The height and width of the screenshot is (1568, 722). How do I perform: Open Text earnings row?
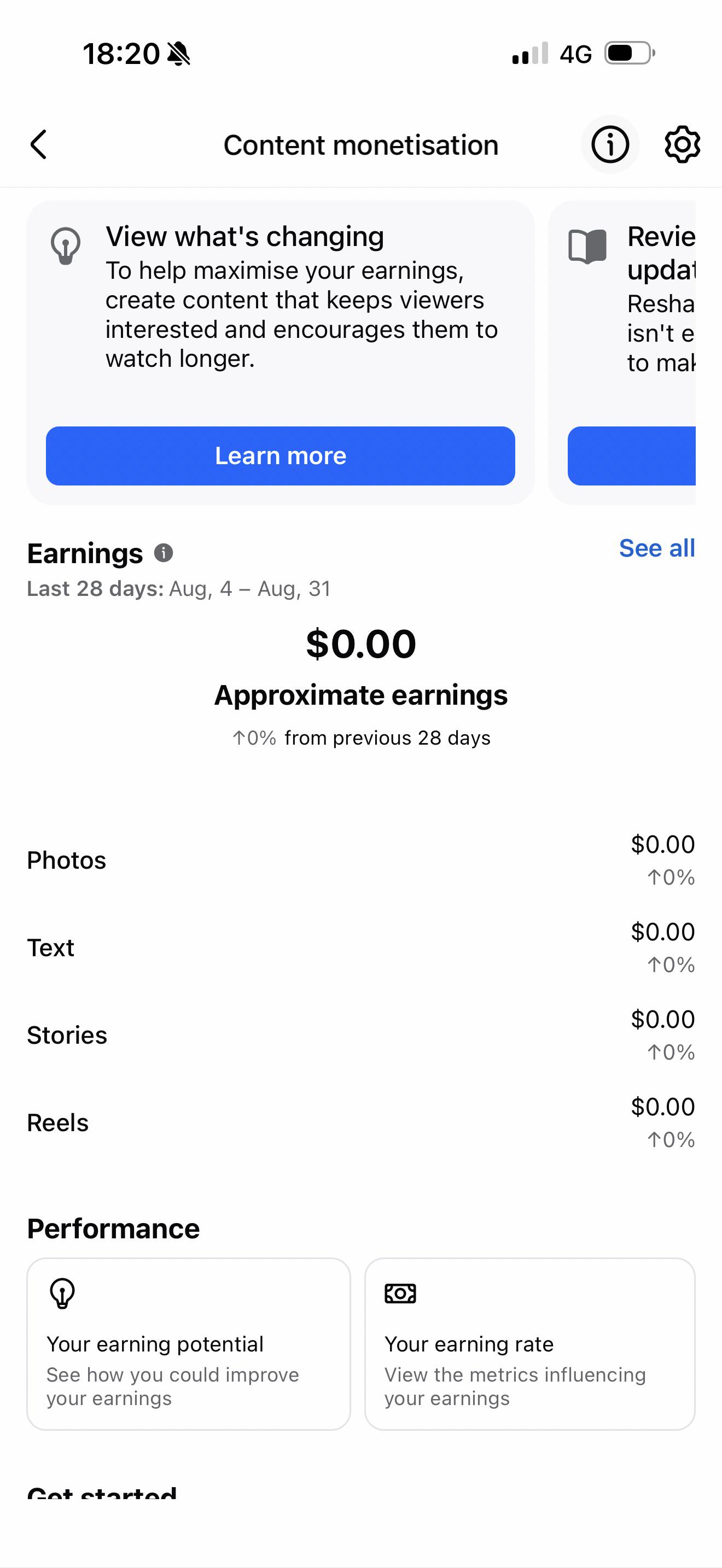361,947
